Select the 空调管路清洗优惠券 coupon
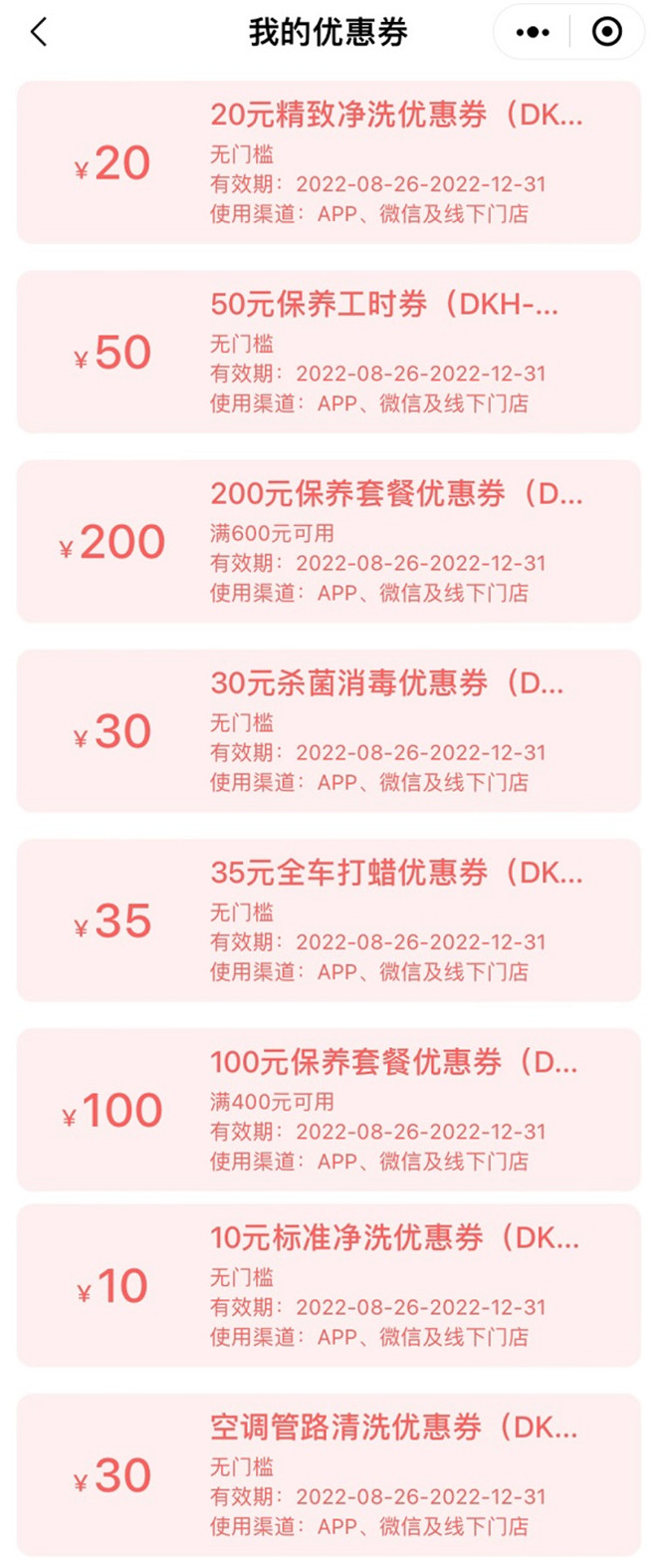The width and height of the screenshot is (657, 1568). [x=328, y=1474]
